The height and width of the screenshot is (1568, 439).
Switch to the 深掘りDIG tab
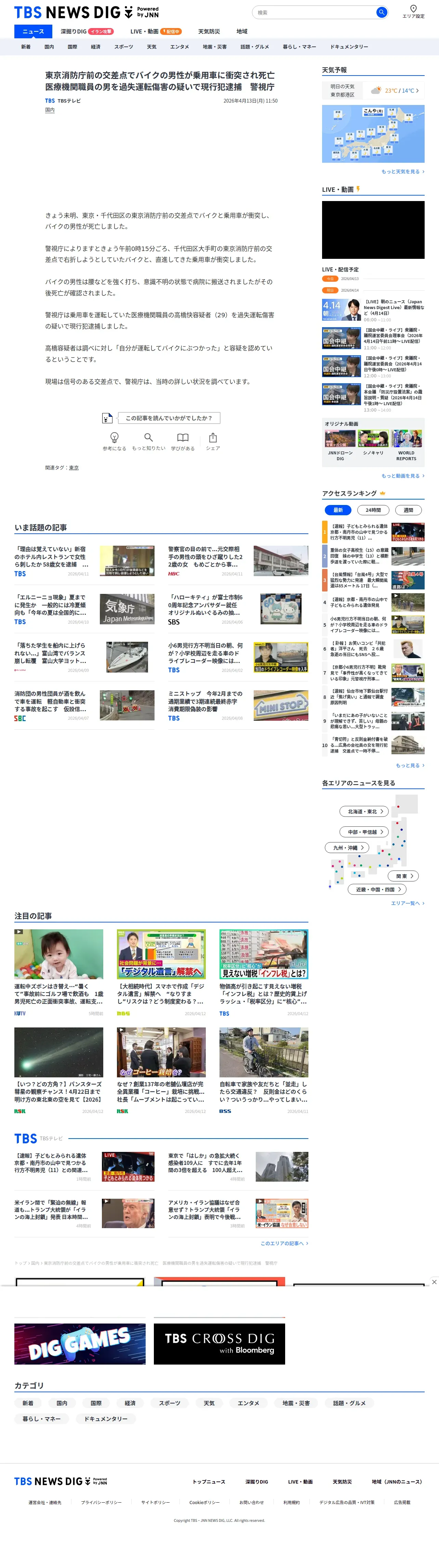tap(87, 32)
